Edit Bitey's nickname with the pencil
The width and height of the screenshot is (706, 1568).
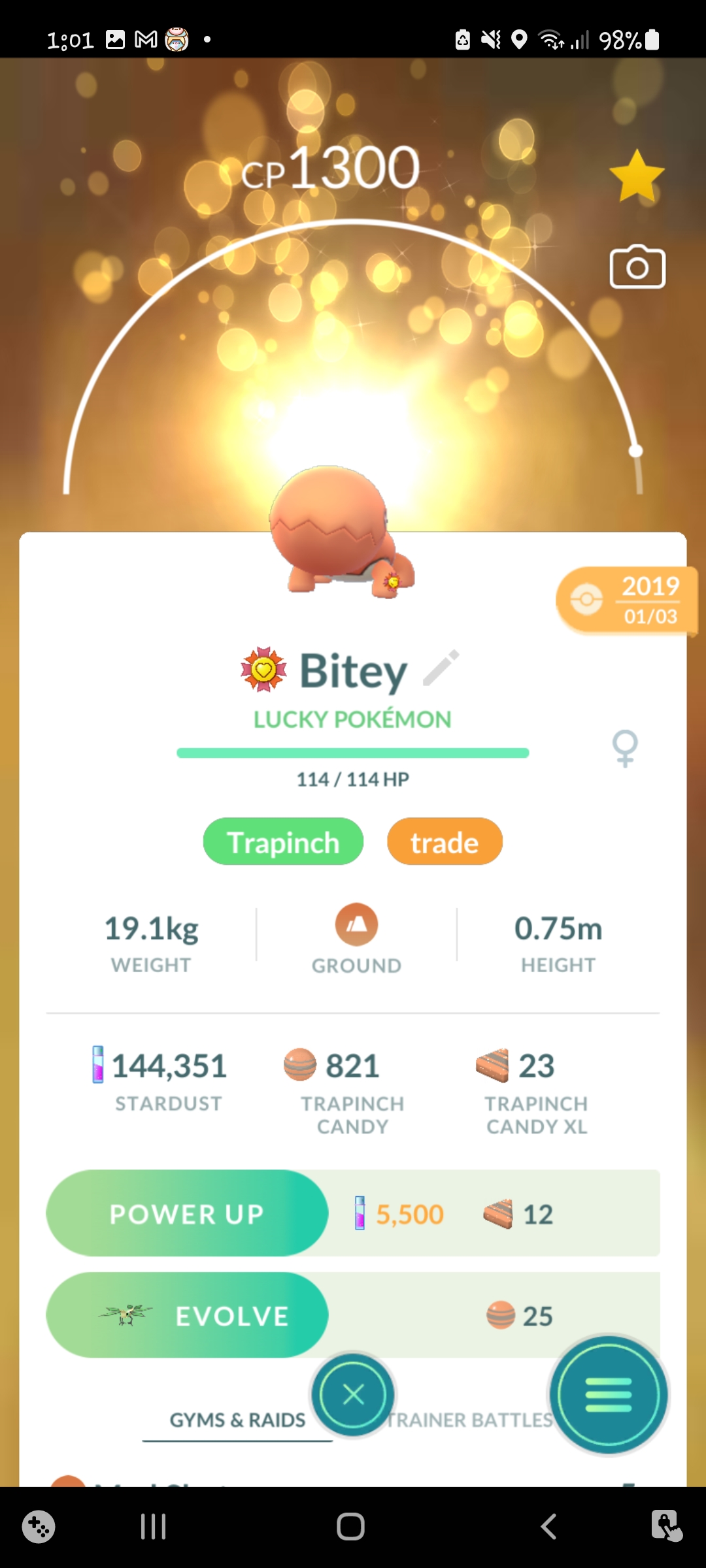(x=441, y=668)
